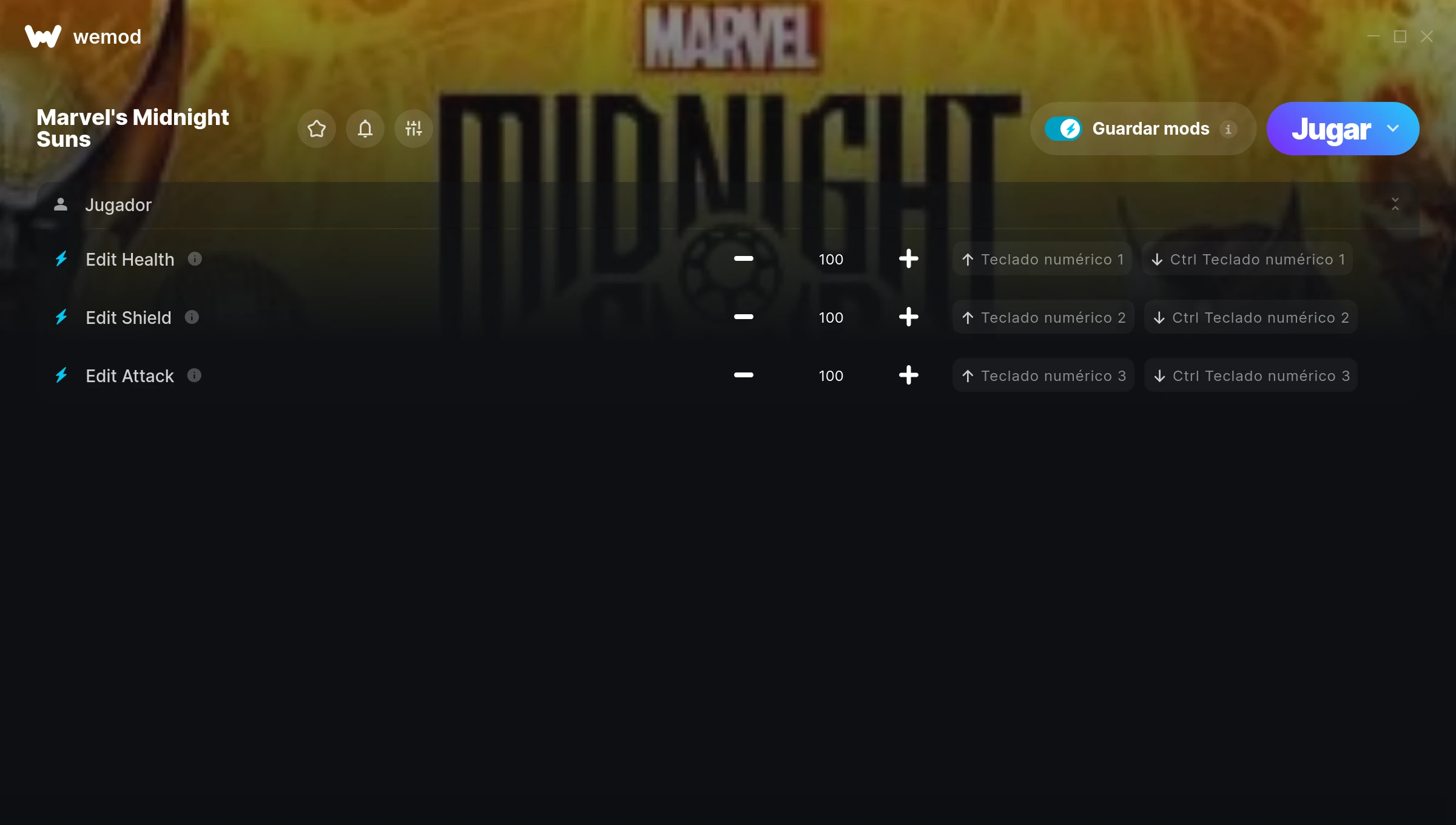Decrease the Edit Health value
Image resolution: width=1456 pixels, height=825 pixels.
pos(743,259)
